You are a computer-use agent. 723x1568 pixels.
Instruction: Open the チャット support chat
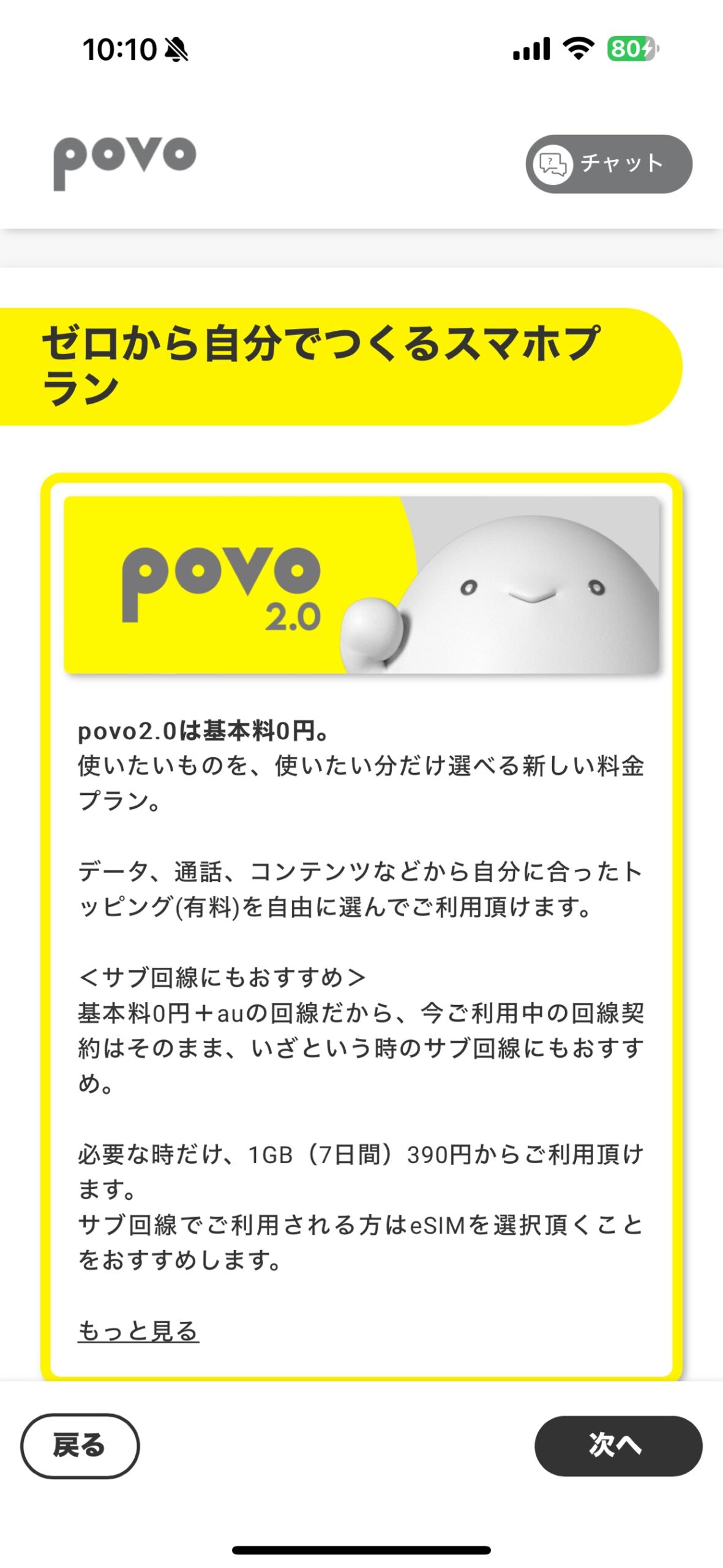point(608,164)
